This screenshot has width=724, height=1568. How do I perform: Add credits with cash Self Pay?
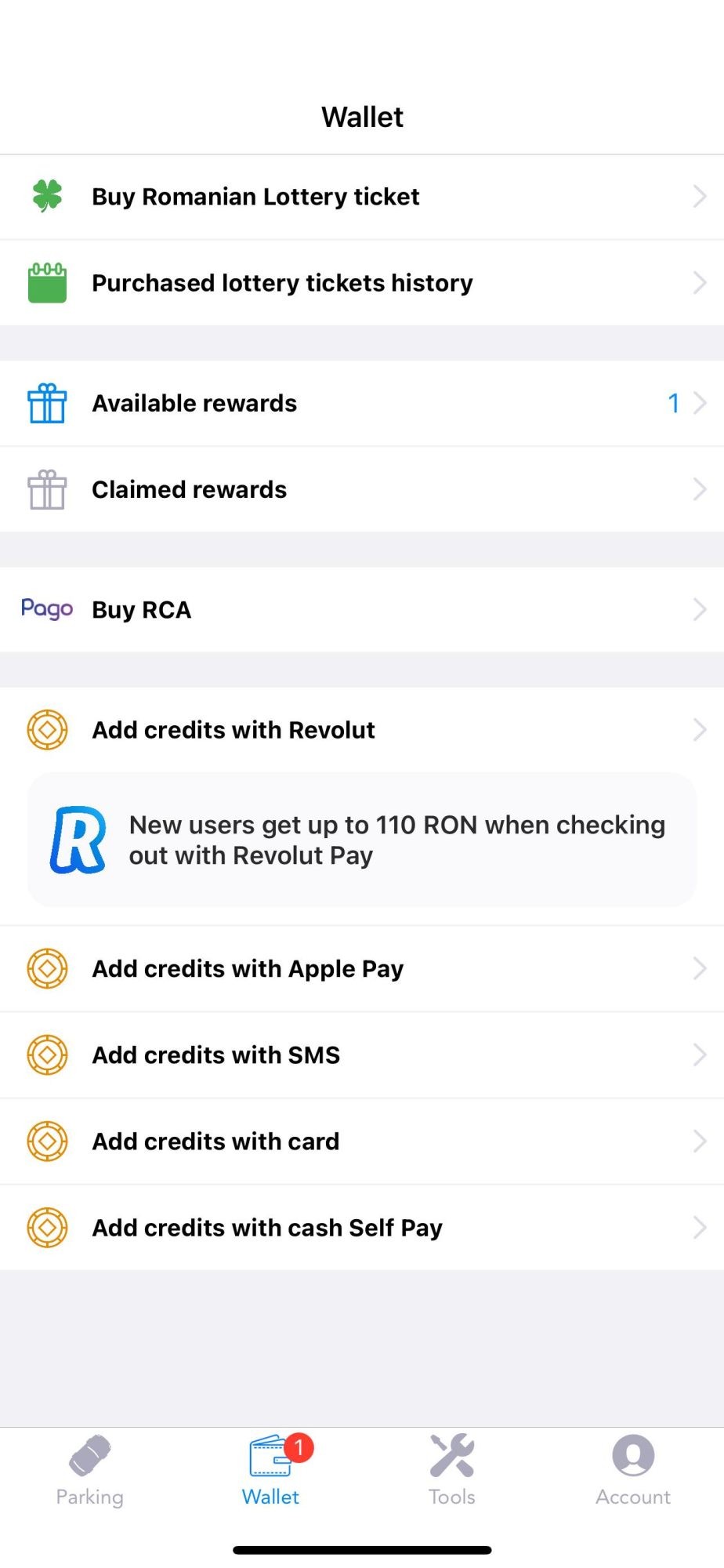coord(362,1228)
